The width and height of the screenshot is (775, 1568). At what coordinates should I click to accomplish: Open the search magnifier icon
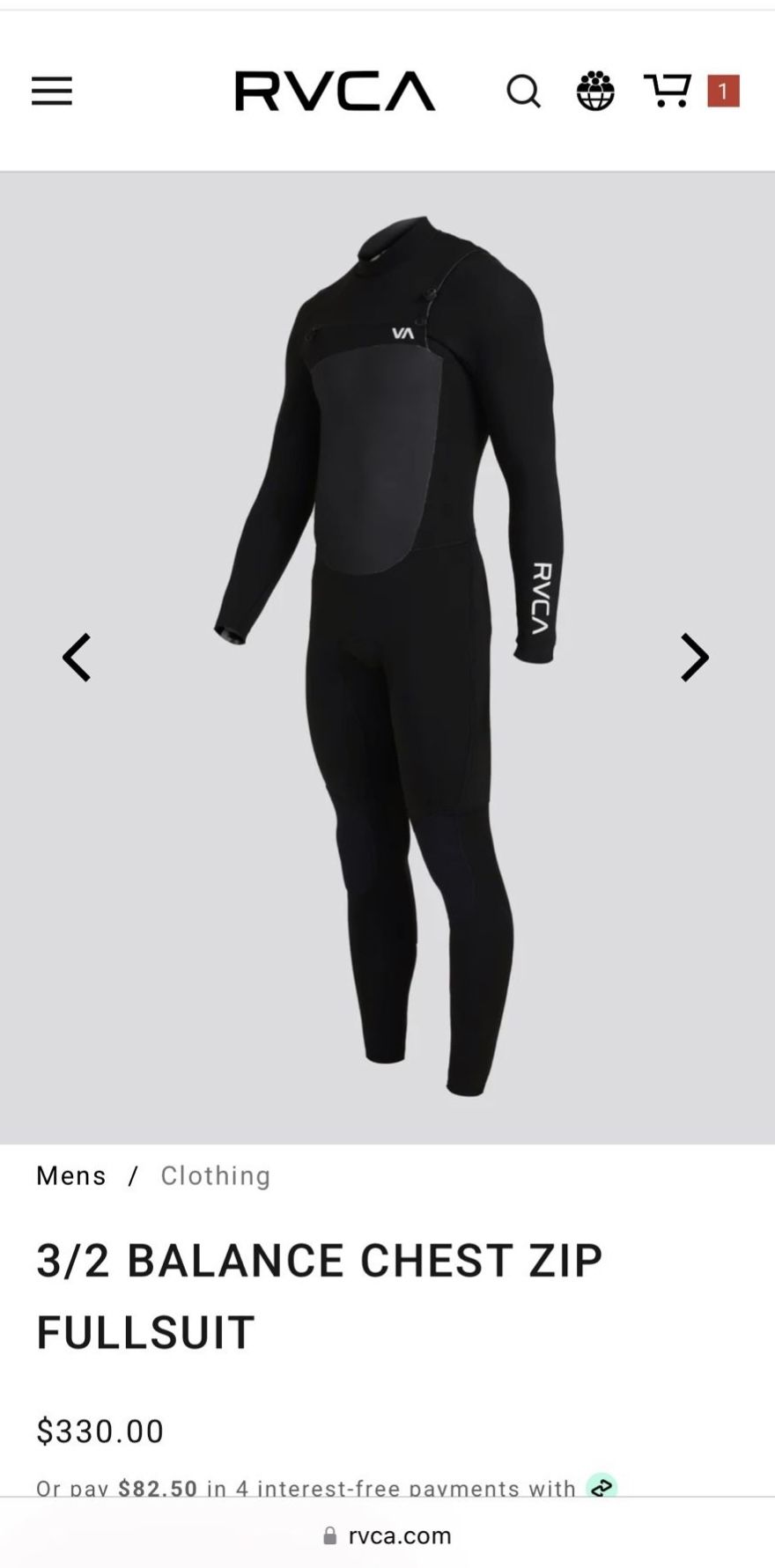(x=523, y=91)
